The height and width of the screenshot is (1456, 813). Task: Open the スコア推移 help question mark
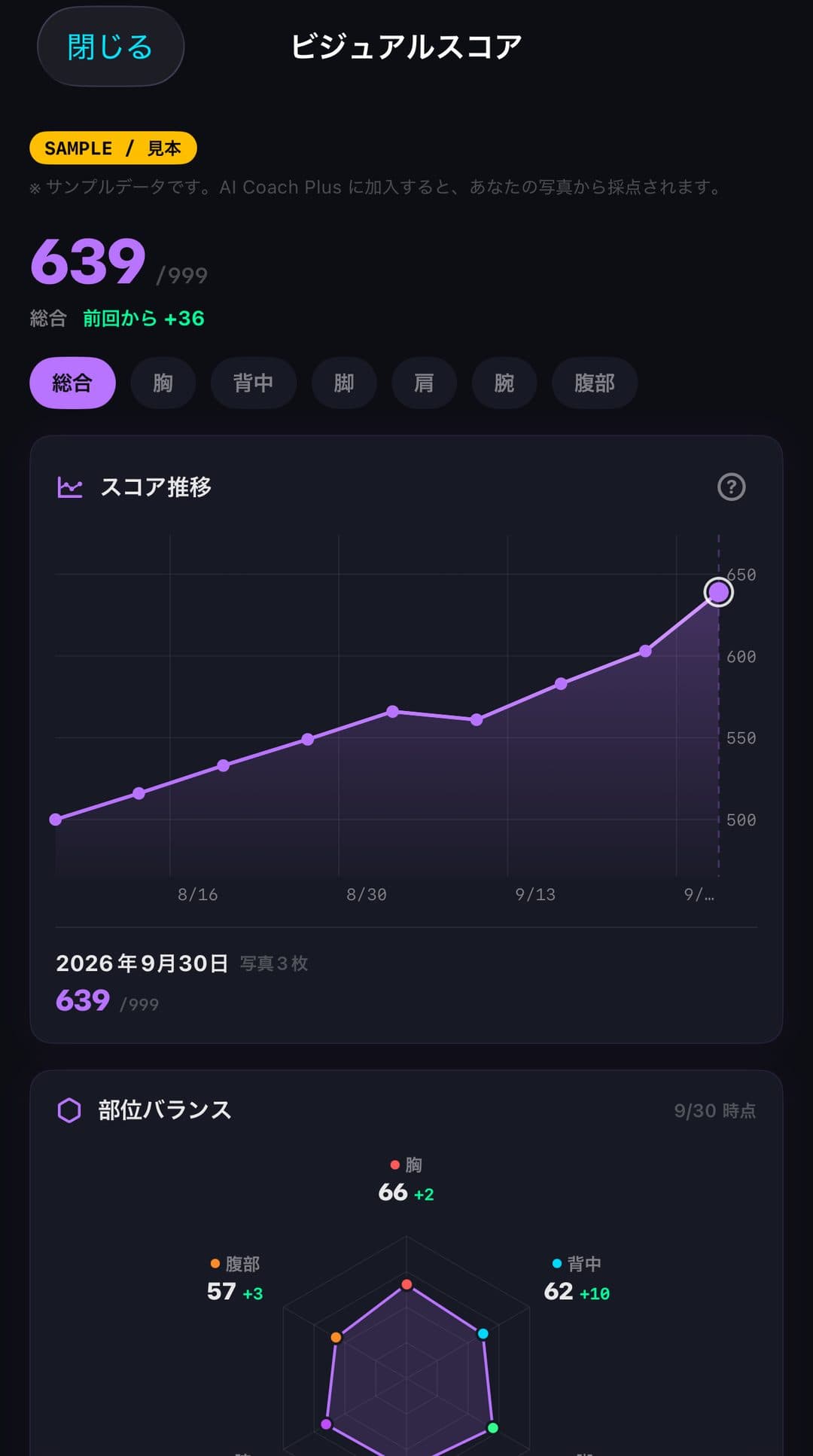(731, 487)
